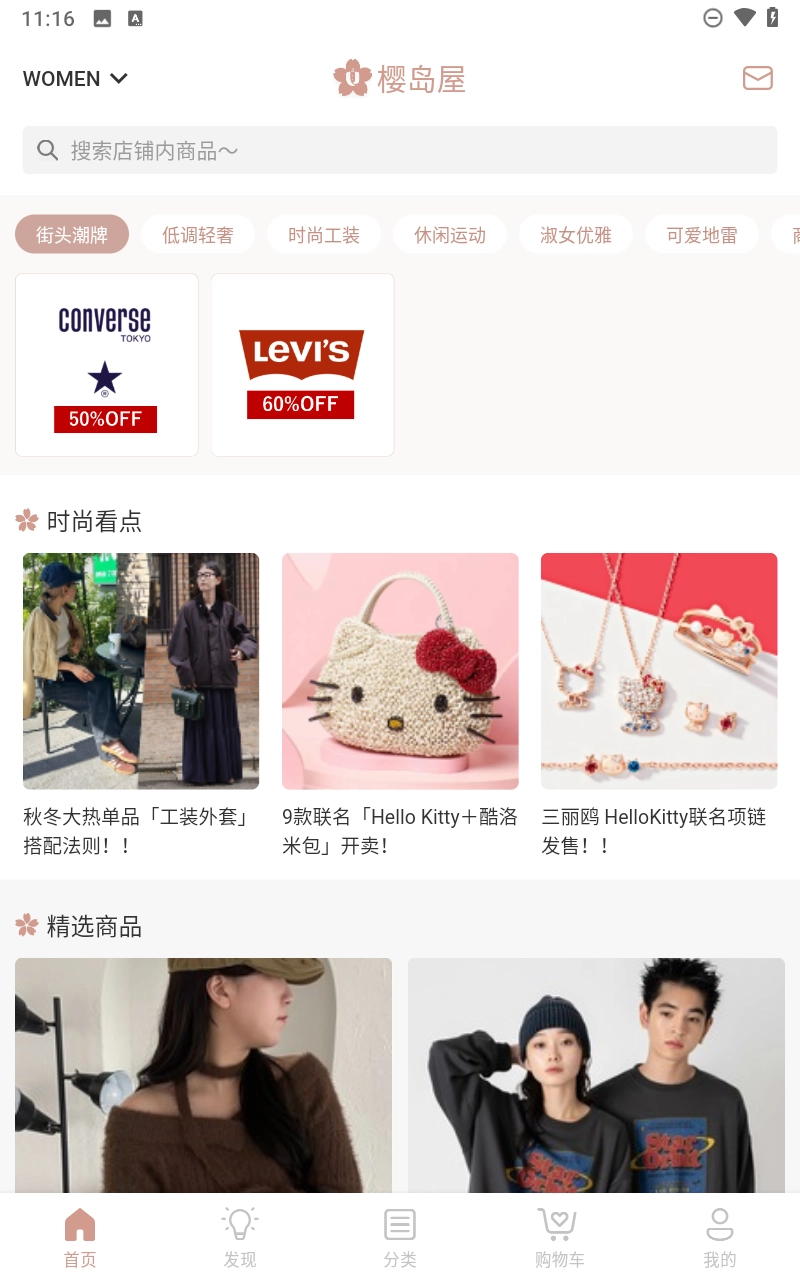Open the Levi's 60%OFF brand card

coord(302,365)
